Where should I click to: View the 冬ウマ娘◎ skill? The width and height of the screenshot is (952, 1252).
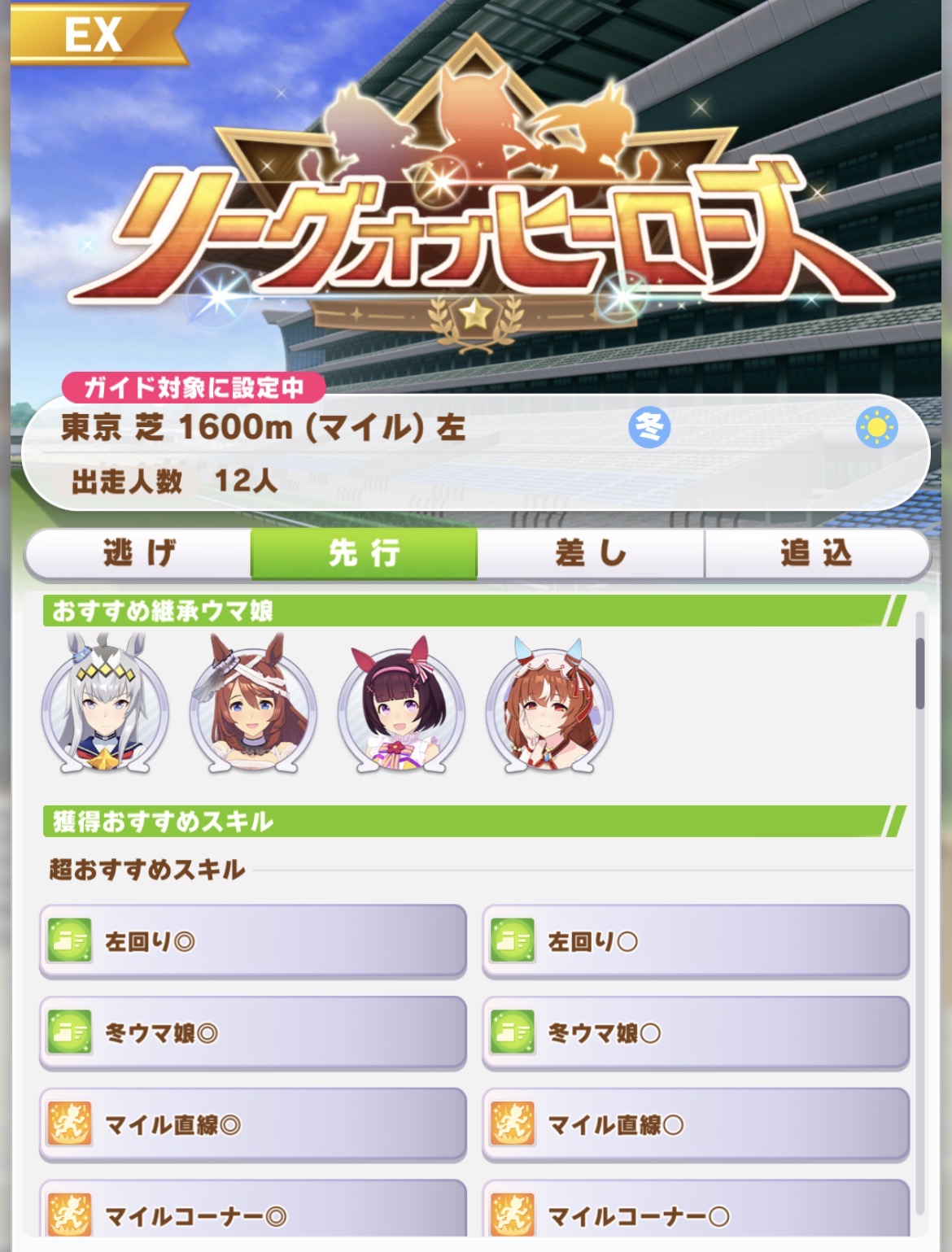click(x=253, y=1033)
